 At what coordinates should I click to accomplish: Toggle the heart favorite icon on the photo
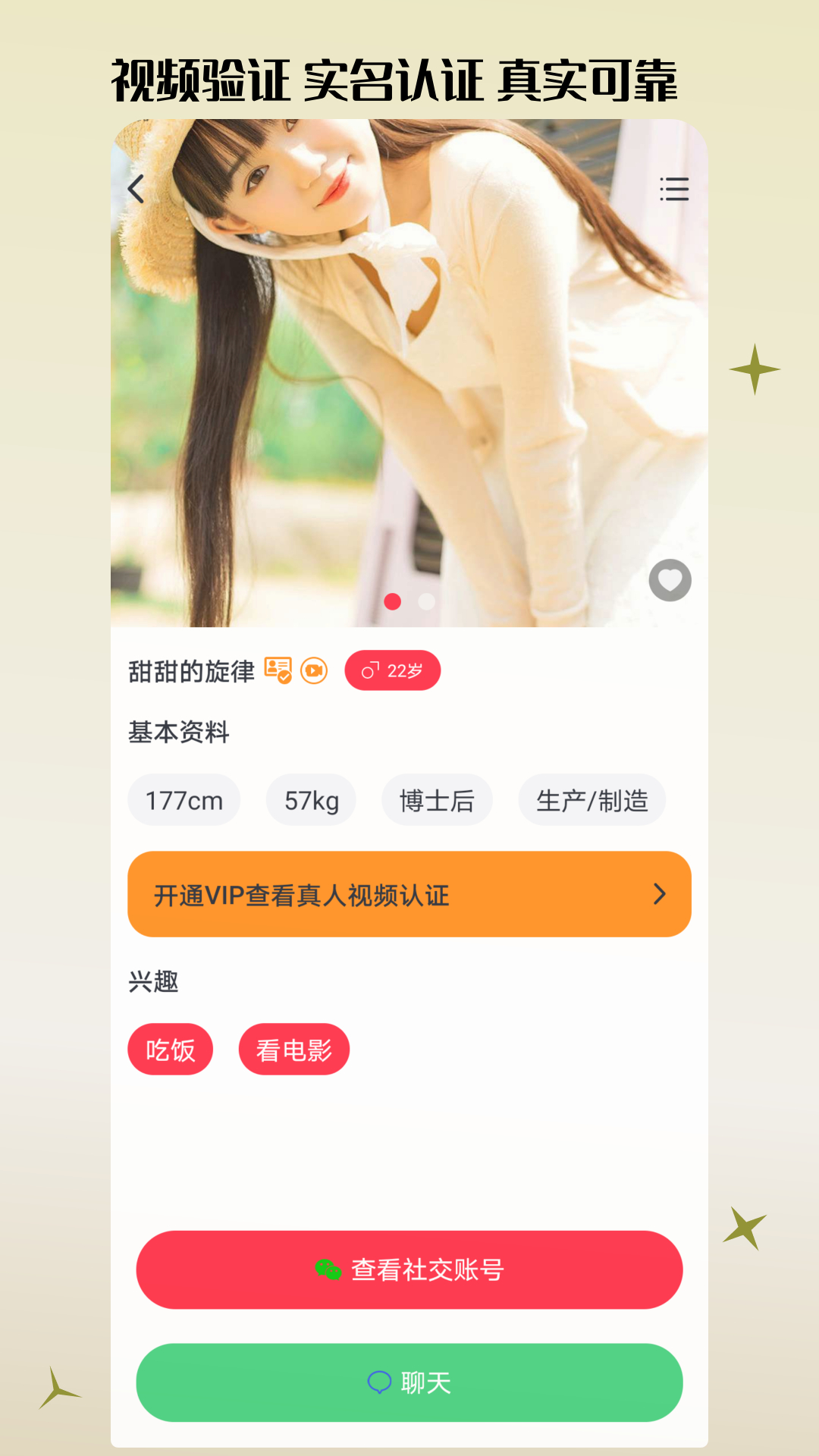670,579
